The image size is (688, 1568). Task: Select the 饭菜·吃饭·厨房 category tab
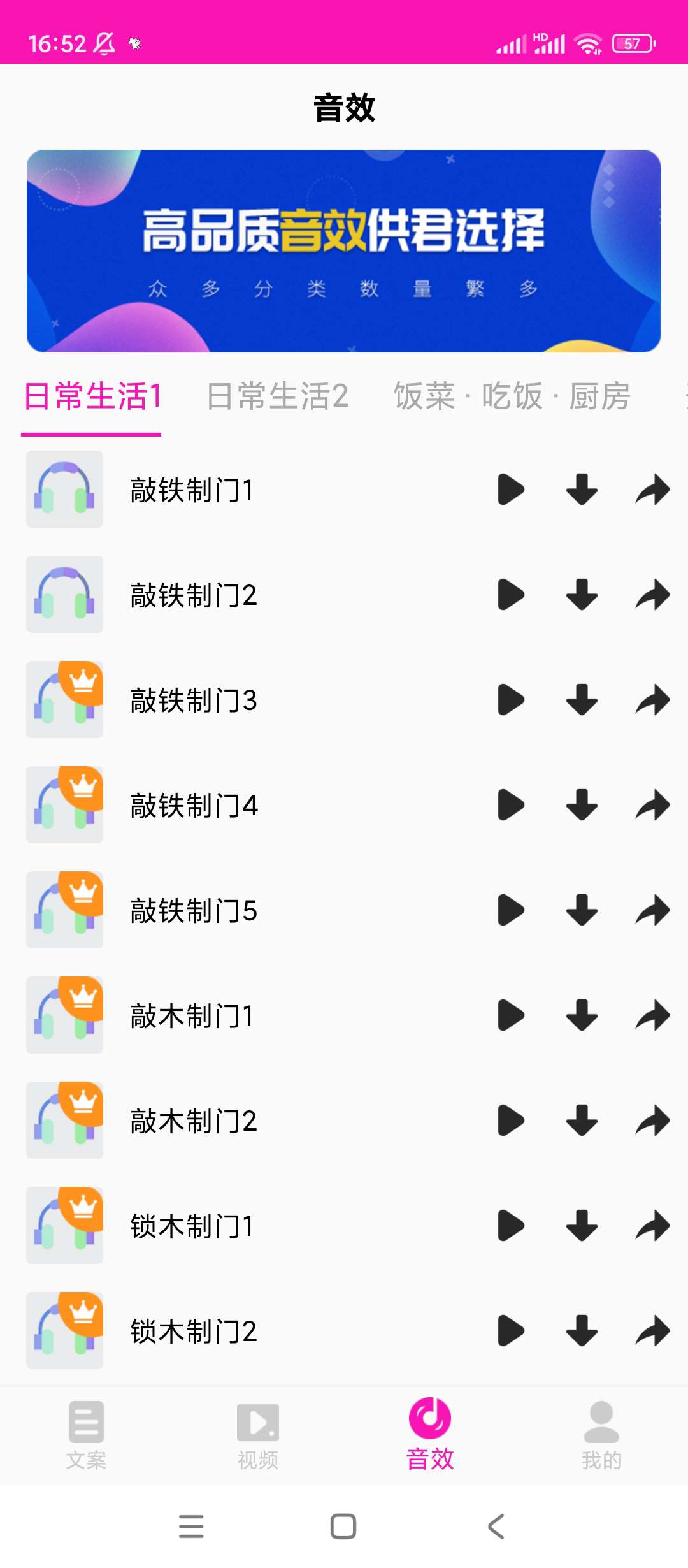pos(512,396)
